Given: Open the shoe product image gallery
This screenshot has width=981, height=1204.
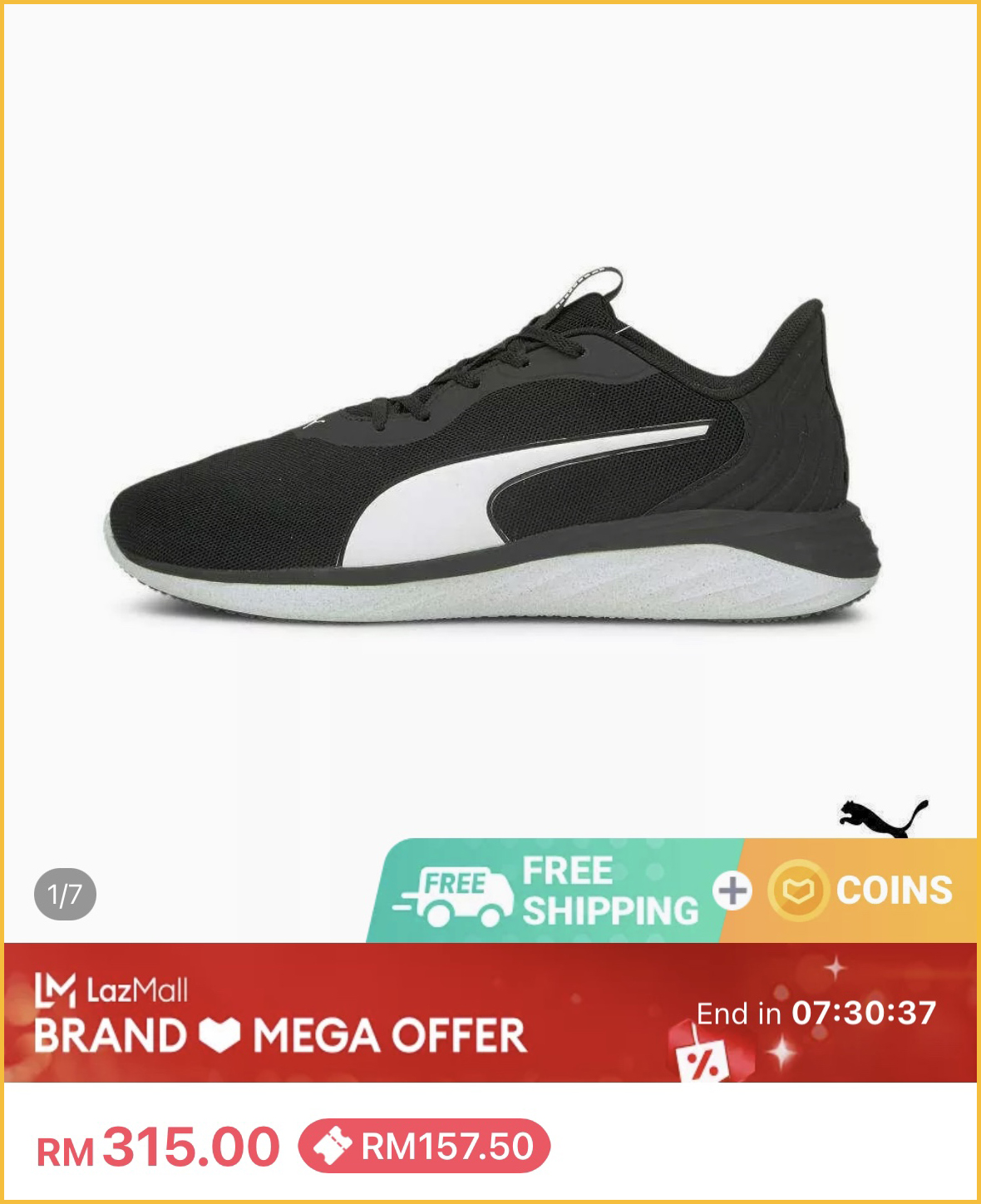Looking at the screenshot, I should click(491, 449).
